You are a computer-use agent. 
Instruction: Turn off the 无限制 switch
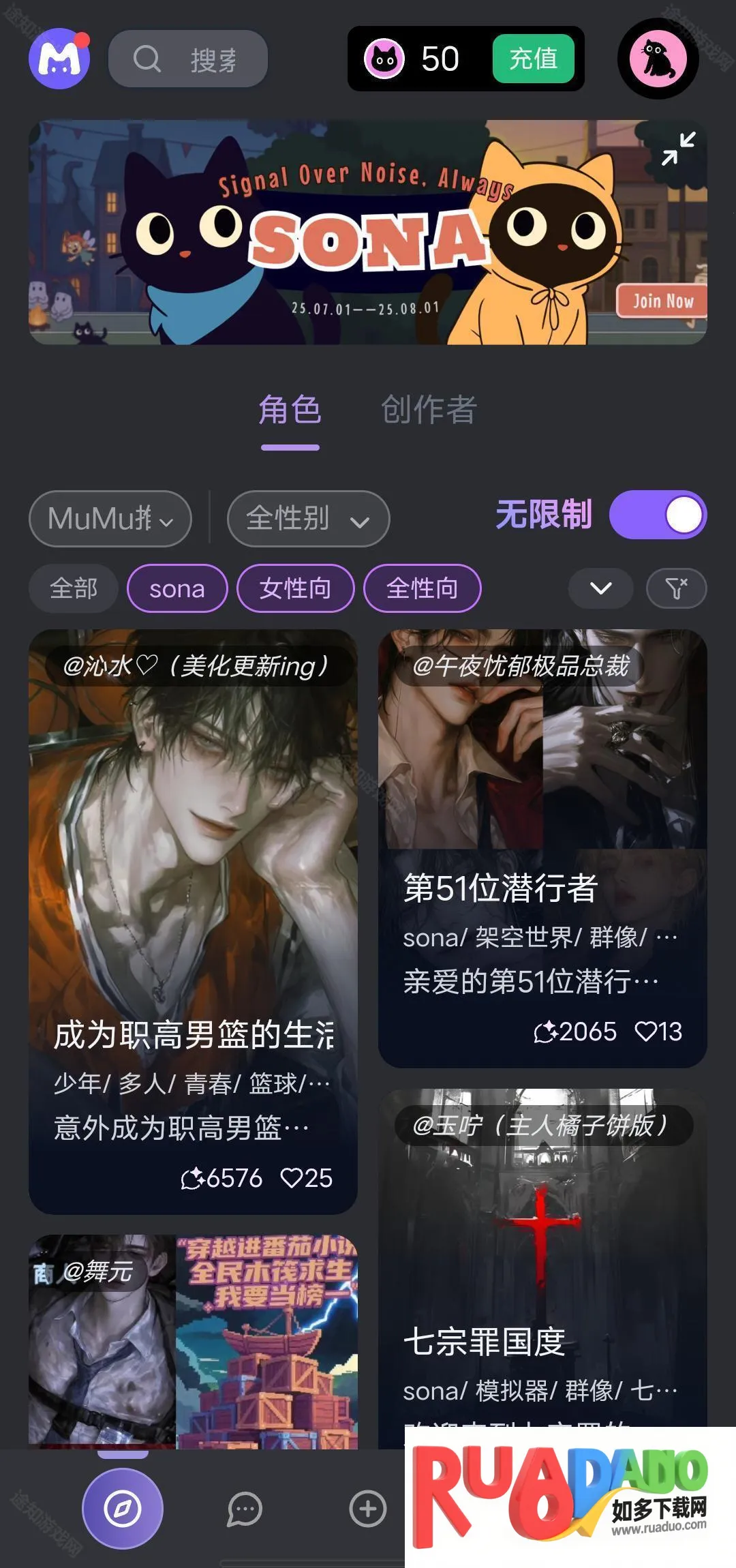pos(658,515)
